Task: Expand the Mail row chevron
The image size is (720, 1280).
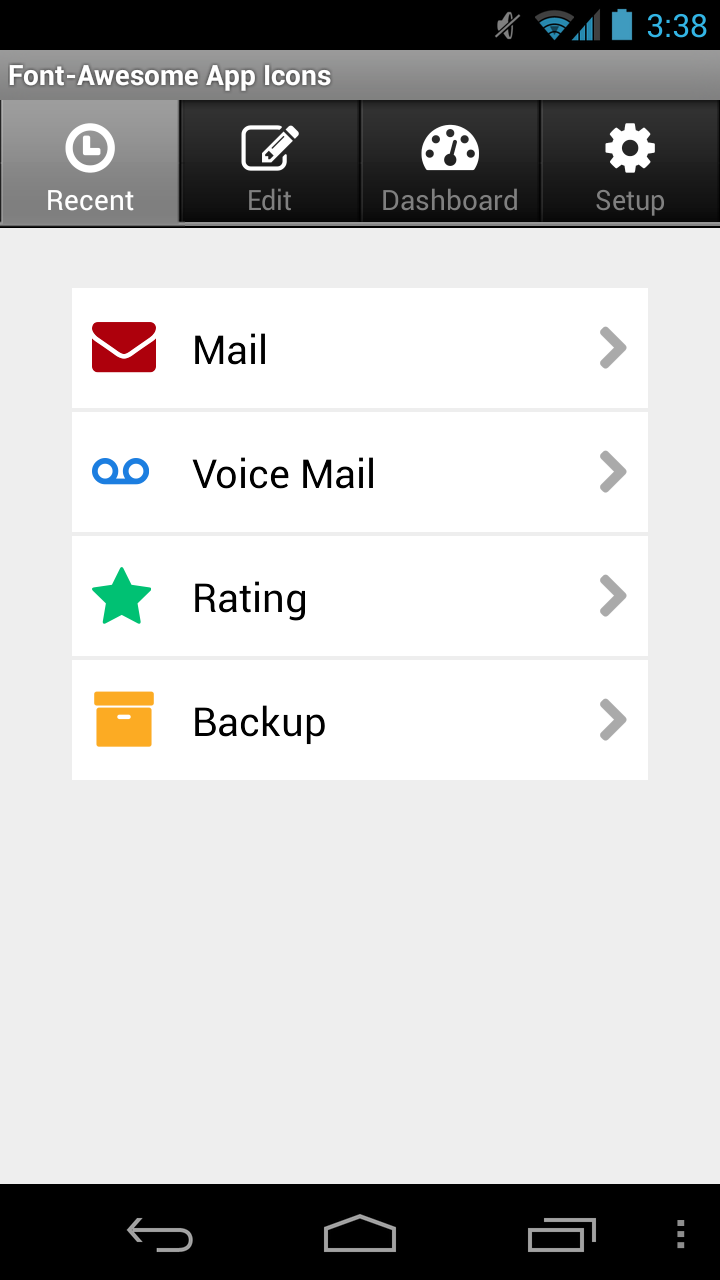Action: coord(612,347)
